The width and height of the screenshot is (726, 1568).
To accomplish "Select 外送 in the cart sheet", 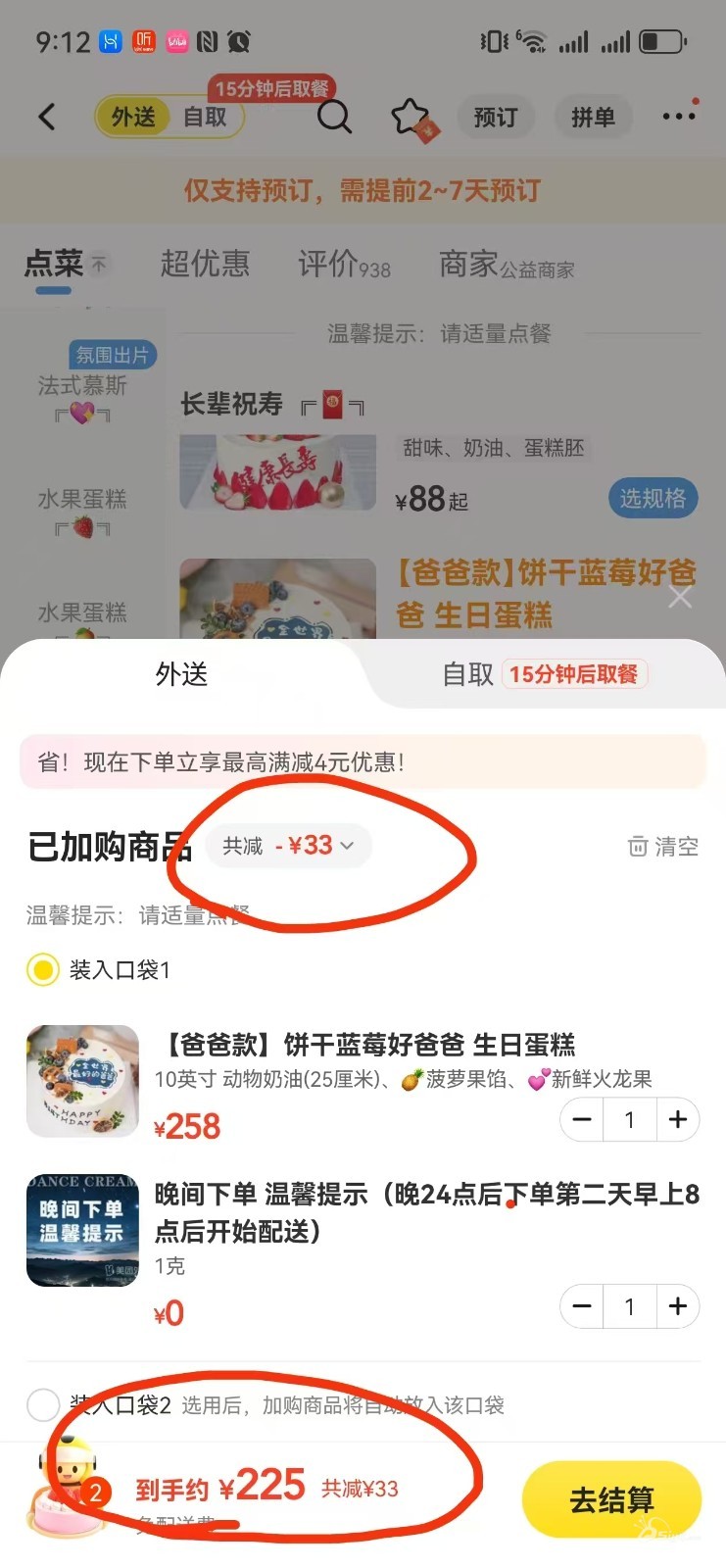I will (x=181, y=674).
